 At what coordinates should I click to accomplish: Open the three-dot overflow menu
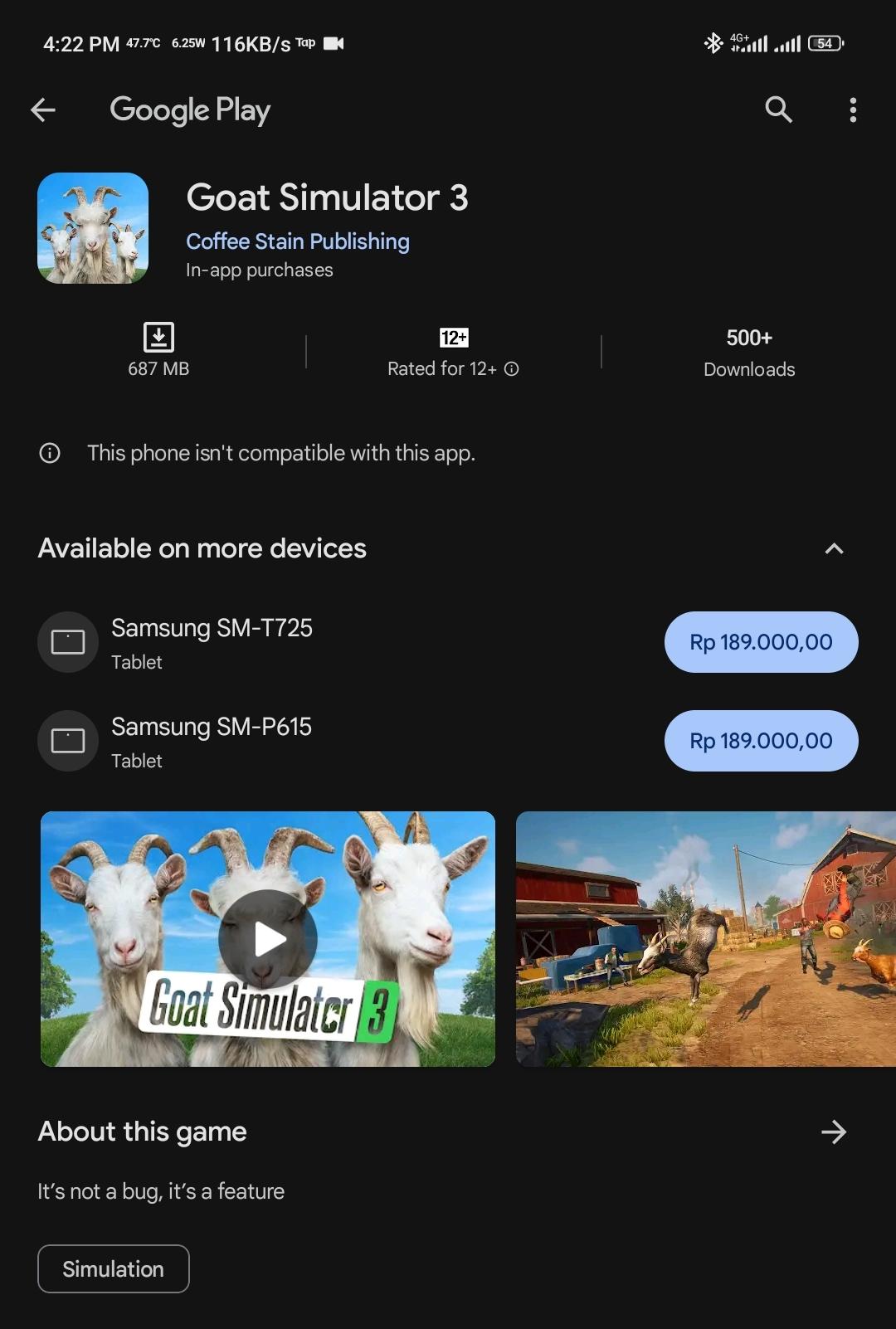pyautogui.click(x=853, y=110)
